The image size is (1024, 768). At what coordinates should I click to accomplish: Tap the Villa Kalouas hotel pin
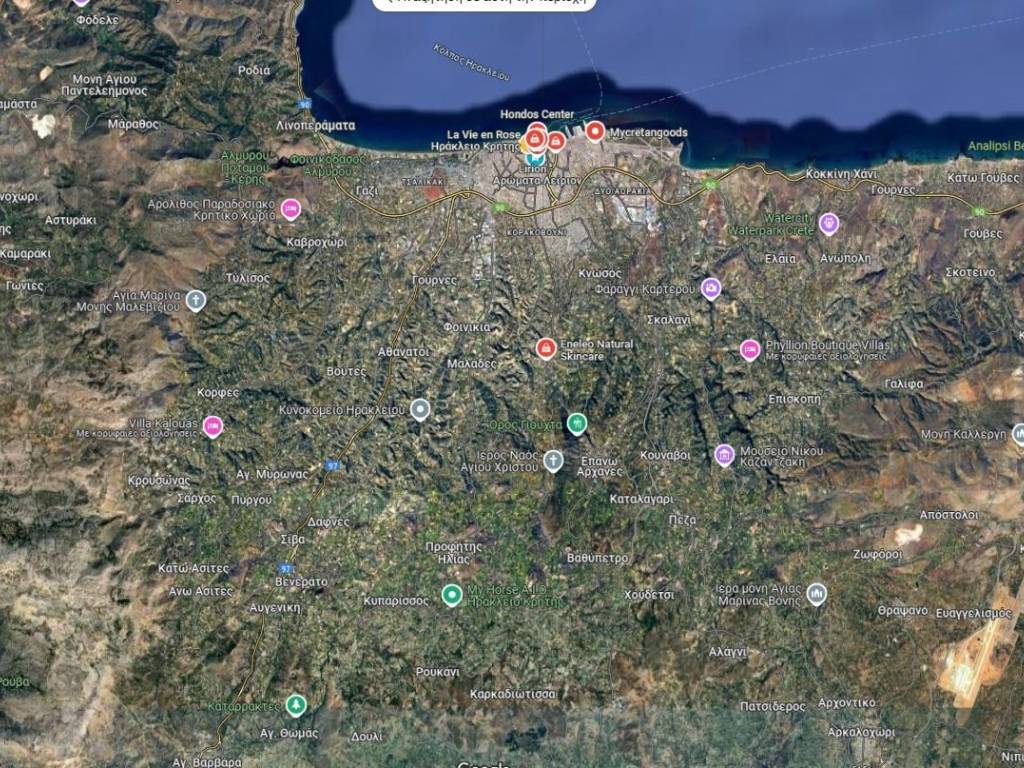point(213,427)
